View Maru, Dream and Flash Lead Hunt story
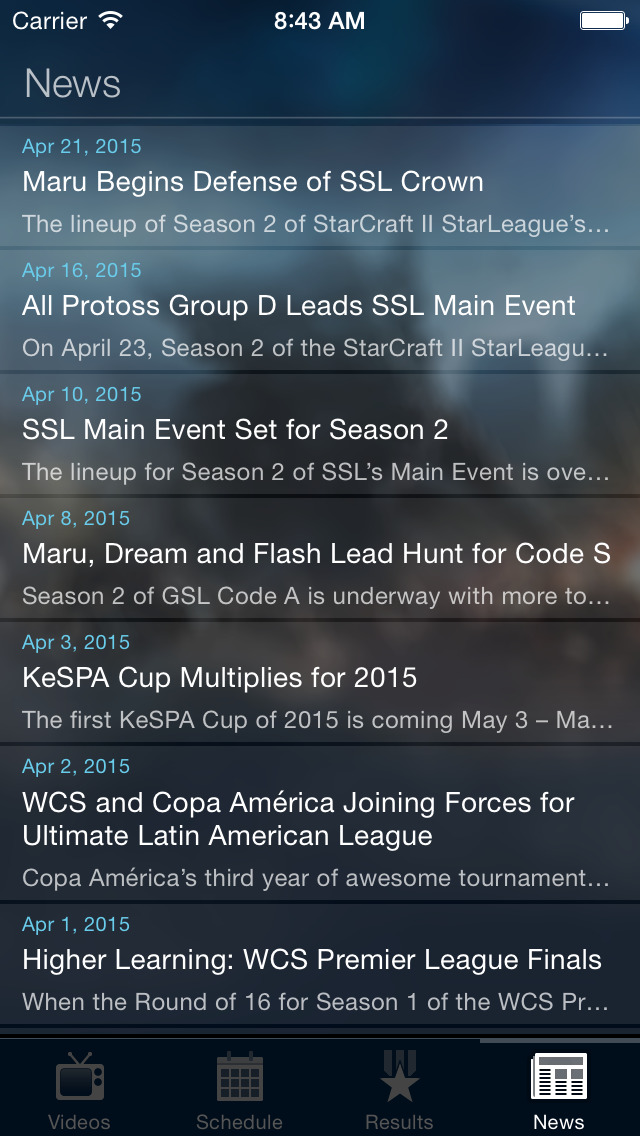The width and height of the screenshot is (640, 1136). (320, 558)
